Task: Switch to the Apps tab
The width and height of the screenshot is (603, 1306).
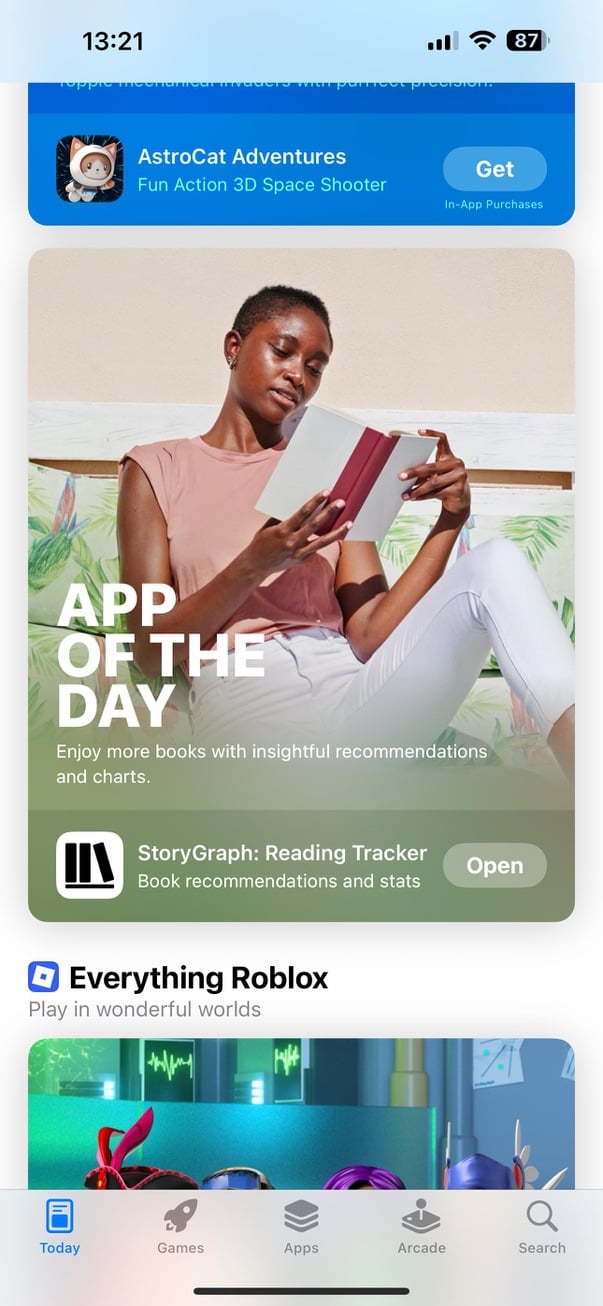Action: [301, 1227]
